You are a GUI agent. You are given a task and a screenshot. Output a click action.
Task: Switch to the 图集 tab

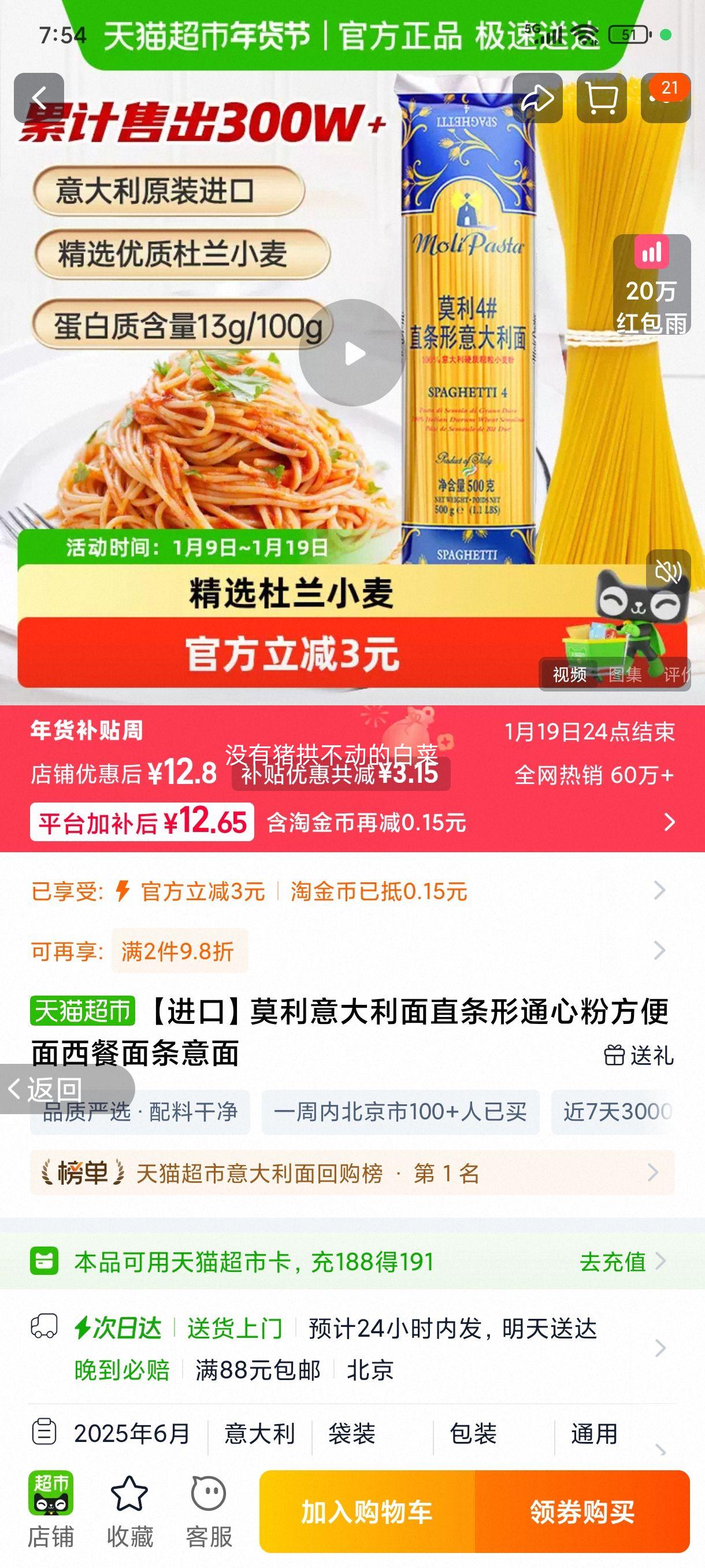pyautogui.click(x=625, y=674)
